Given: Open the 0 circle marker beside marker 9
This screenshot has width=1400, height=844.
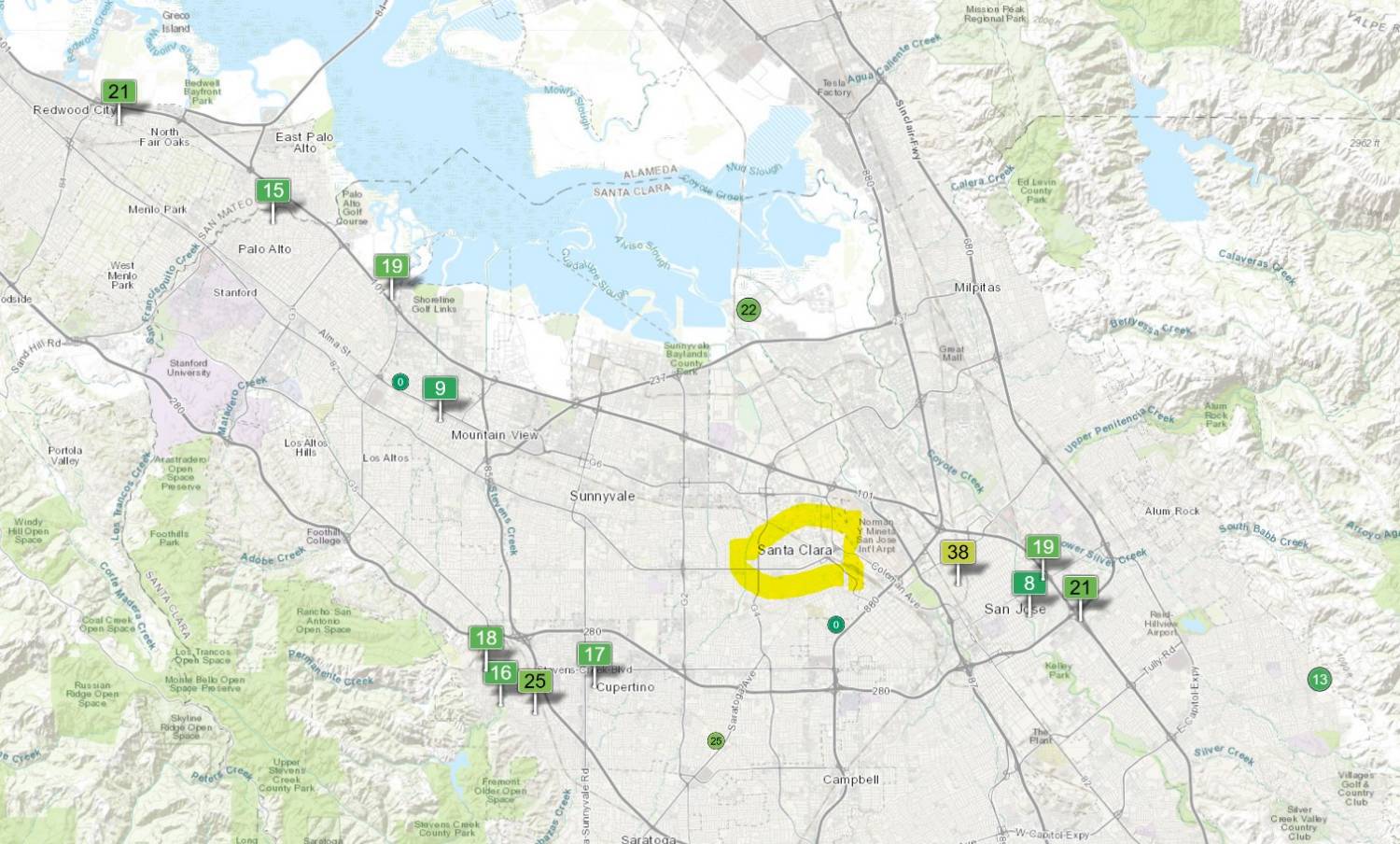Looking at the screenshot, I should pos(400,382).
